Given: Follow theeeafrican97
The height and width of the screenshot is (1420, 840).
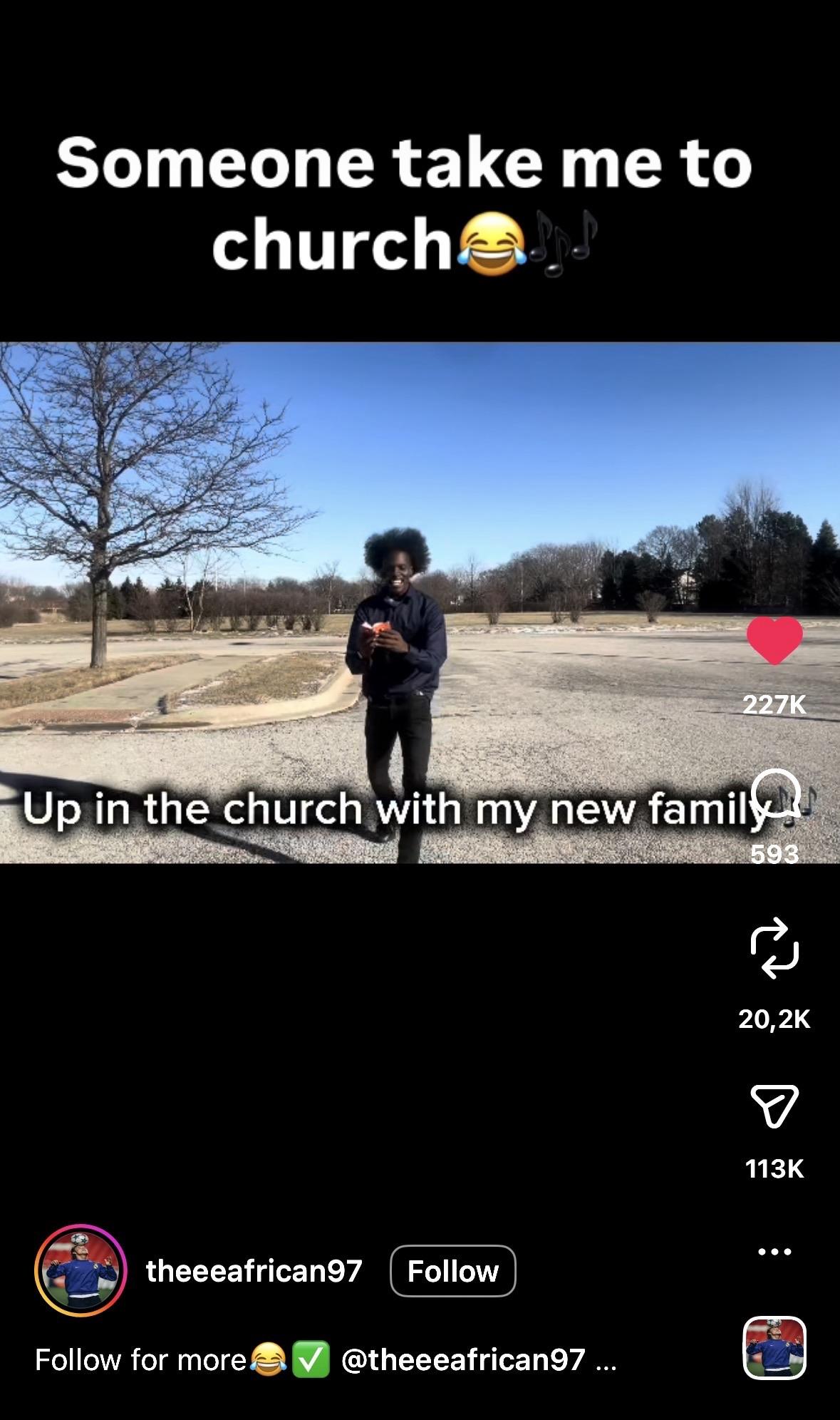Looking at the screenshot, I should click(x=452, y=1271).
